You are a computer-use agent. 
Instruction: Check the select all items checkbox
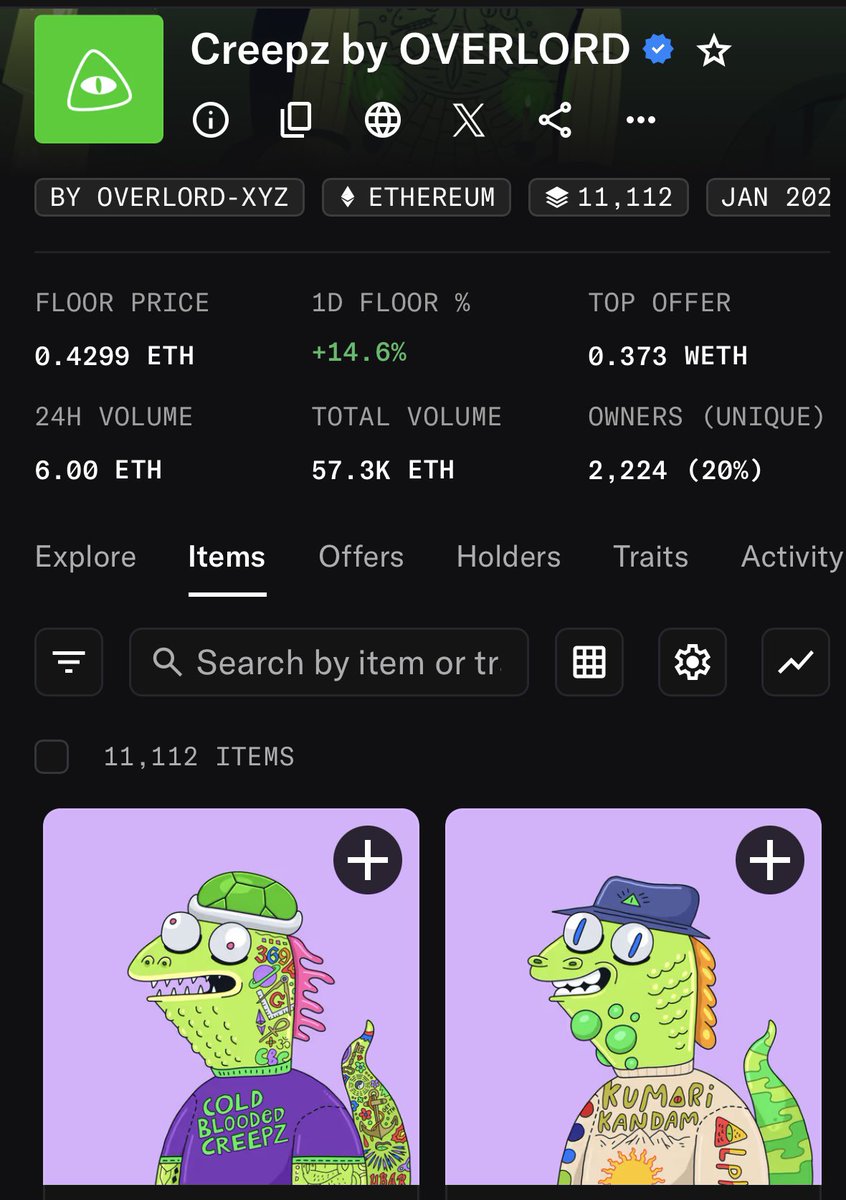click(x=52, y=757)
